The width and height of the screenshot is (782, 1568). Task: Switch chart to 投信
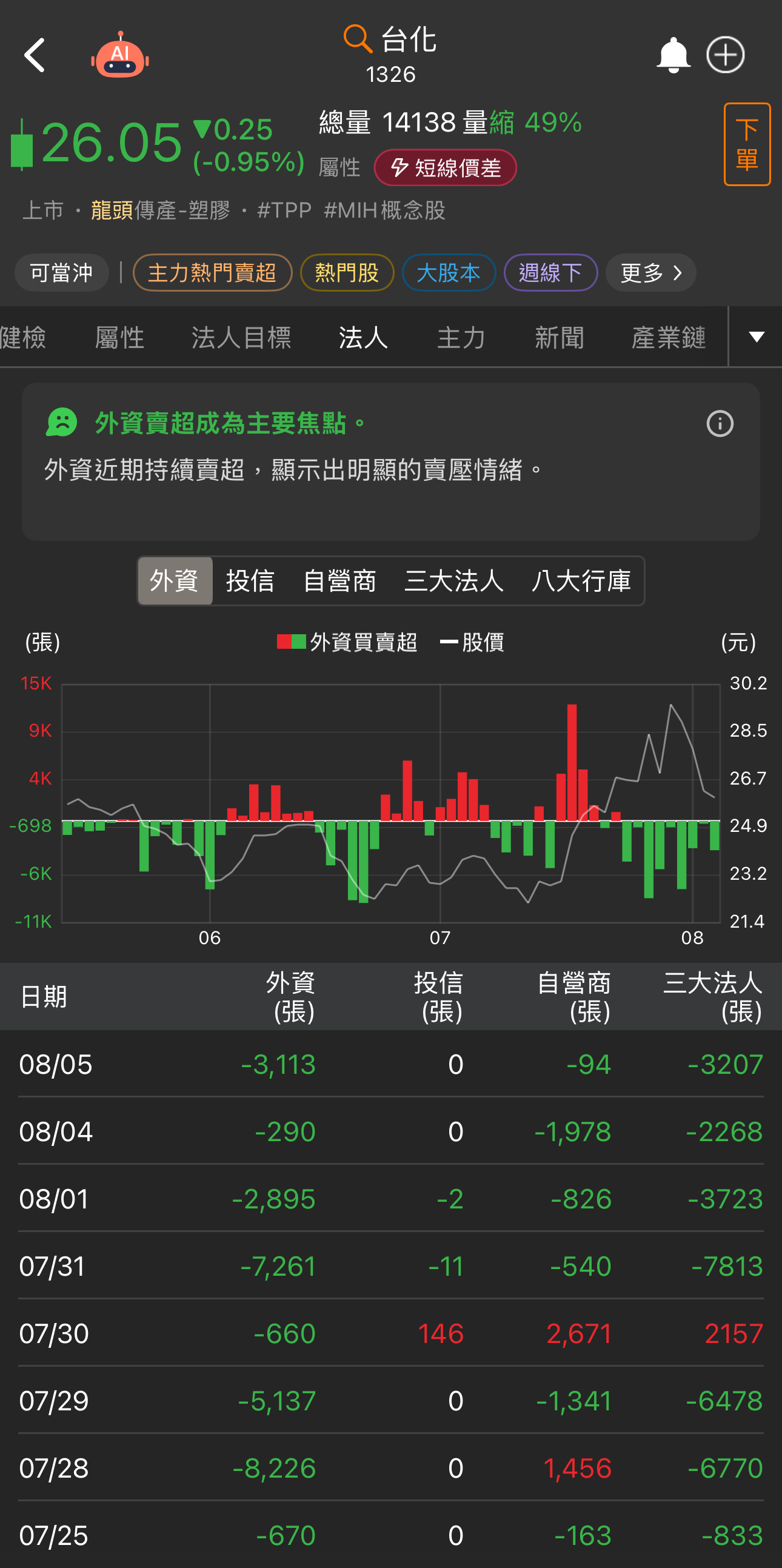[250, 581]
